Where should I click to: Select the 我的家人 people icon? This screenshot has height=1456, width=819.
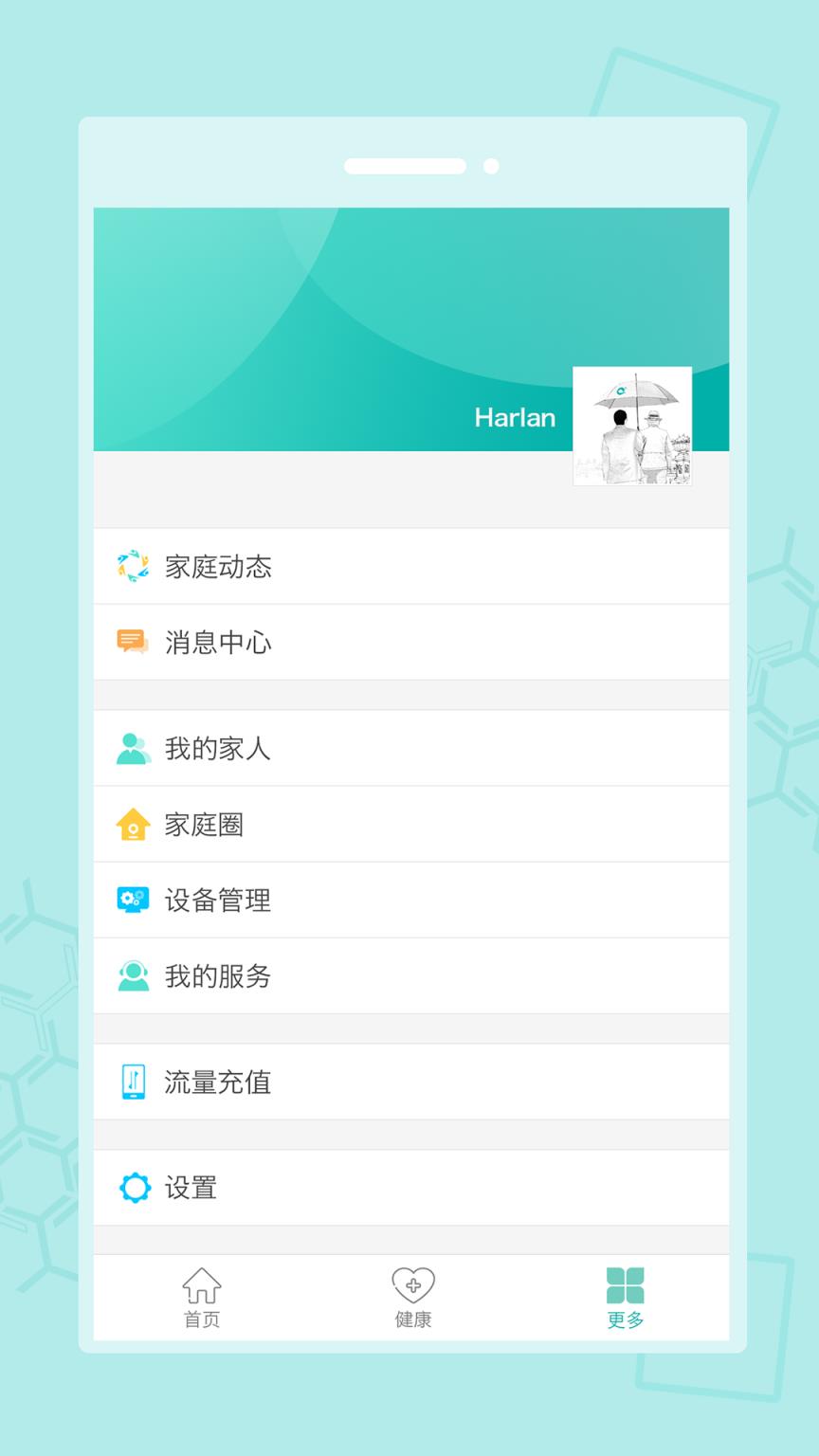tap(133, 748)
